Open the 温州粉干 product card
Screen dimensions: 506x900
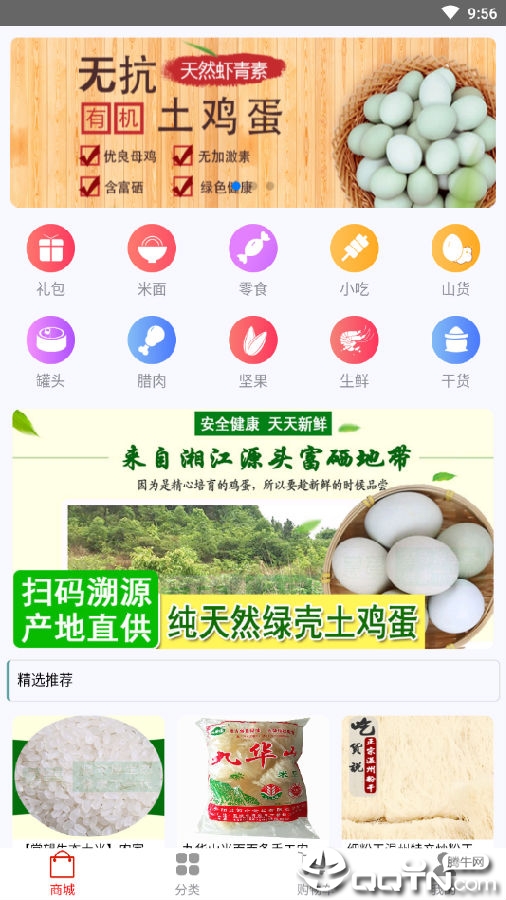click(418, 782)
